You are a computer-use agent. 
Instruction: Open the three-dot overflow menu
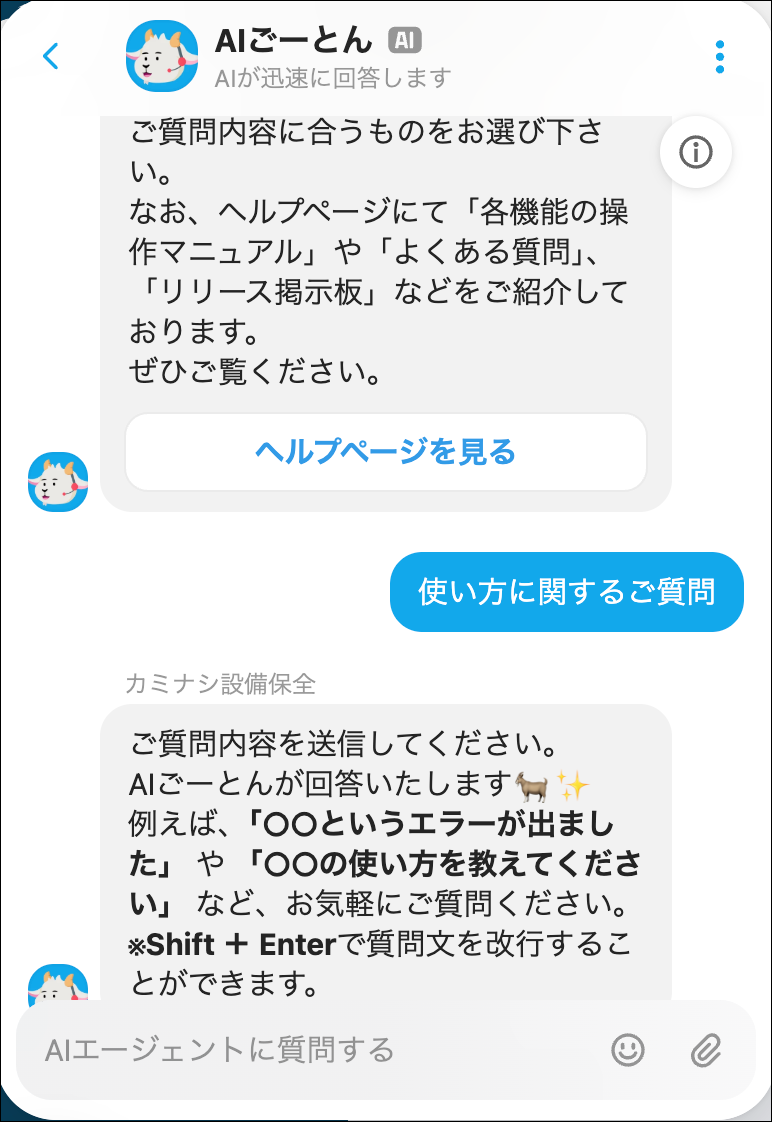(x=719, y=57)
